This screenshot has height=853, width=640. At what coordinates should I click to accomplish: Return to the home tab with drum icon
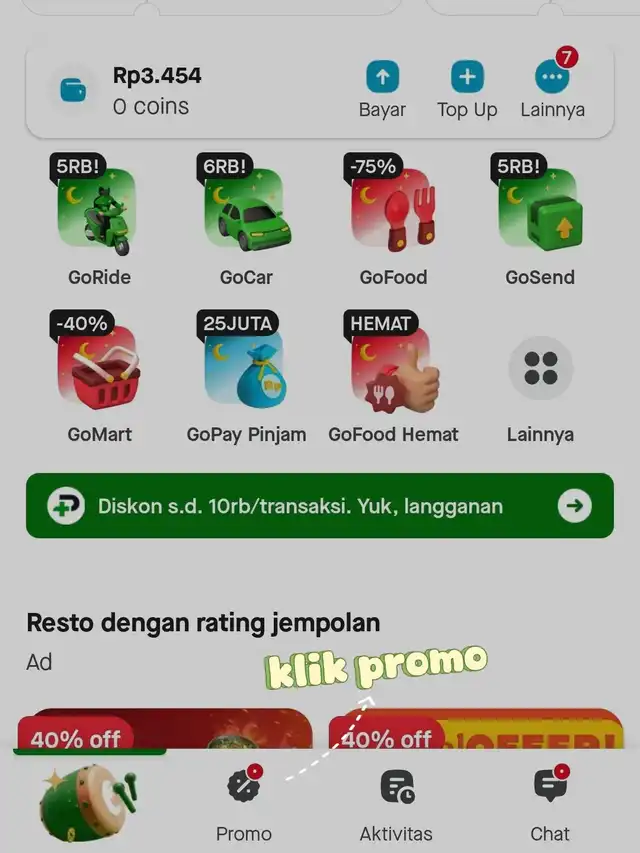point(88,802)
